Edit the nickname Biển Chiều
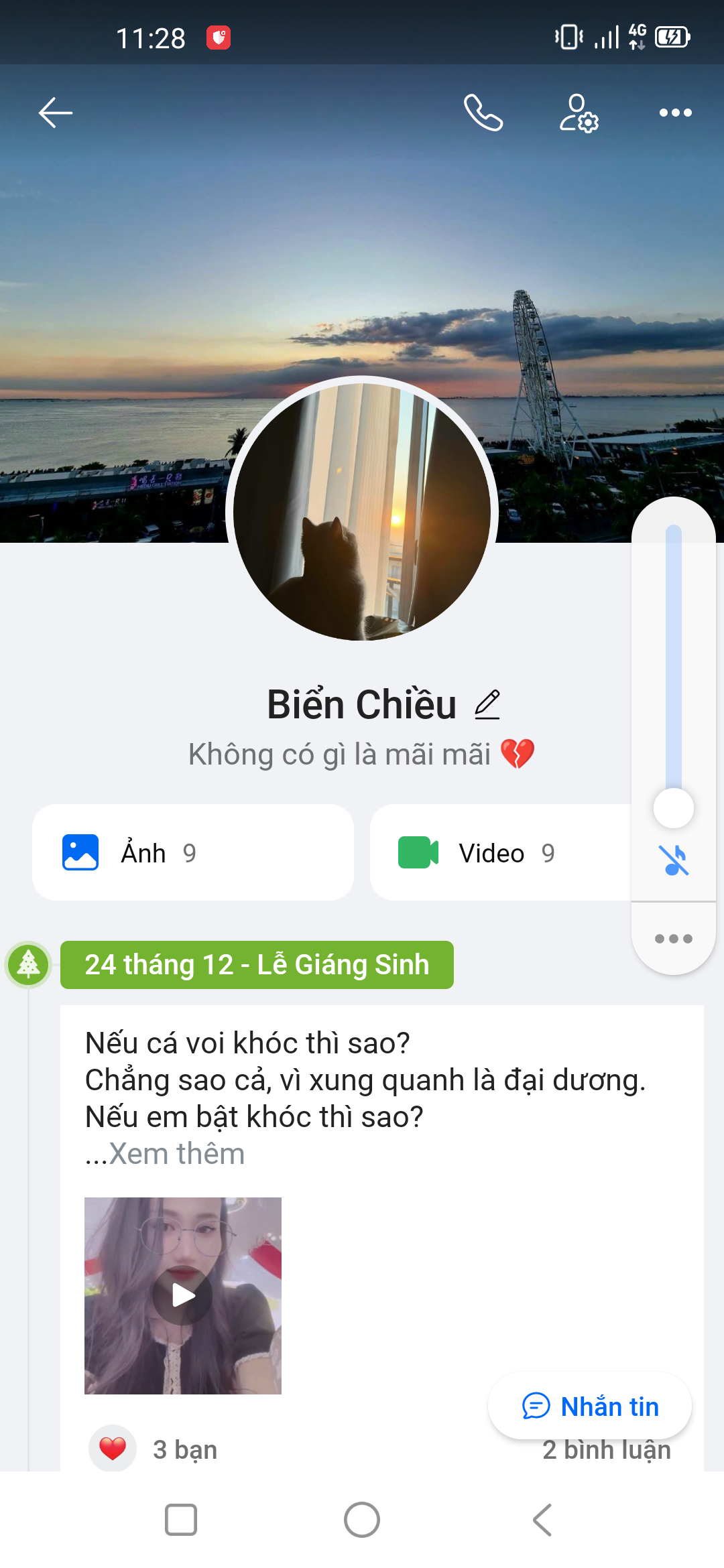Image resolution: width=724 pixels, height=1568 pixels. [487, 705]
